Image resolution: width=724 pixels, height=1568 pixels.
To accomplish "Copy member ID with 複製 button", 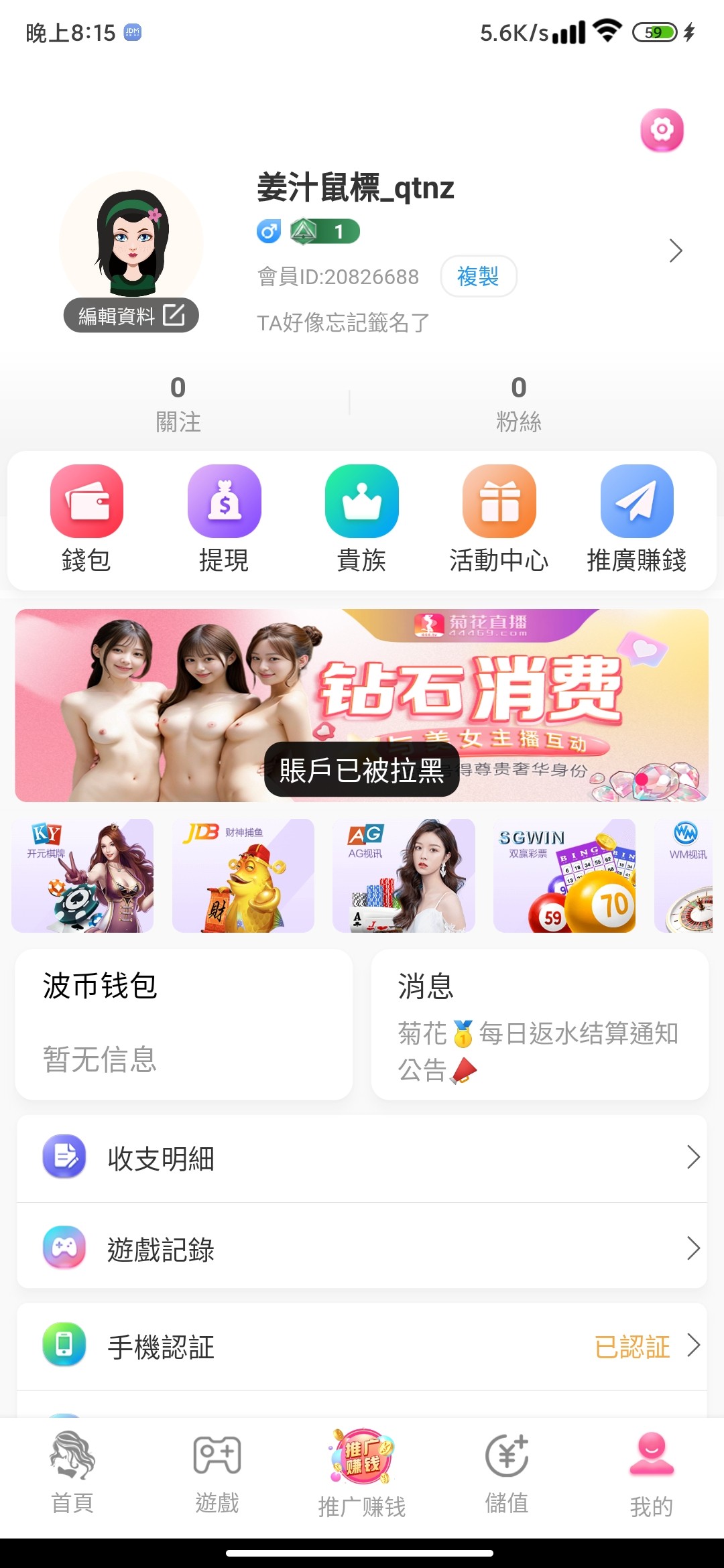I will pos(478,276).
